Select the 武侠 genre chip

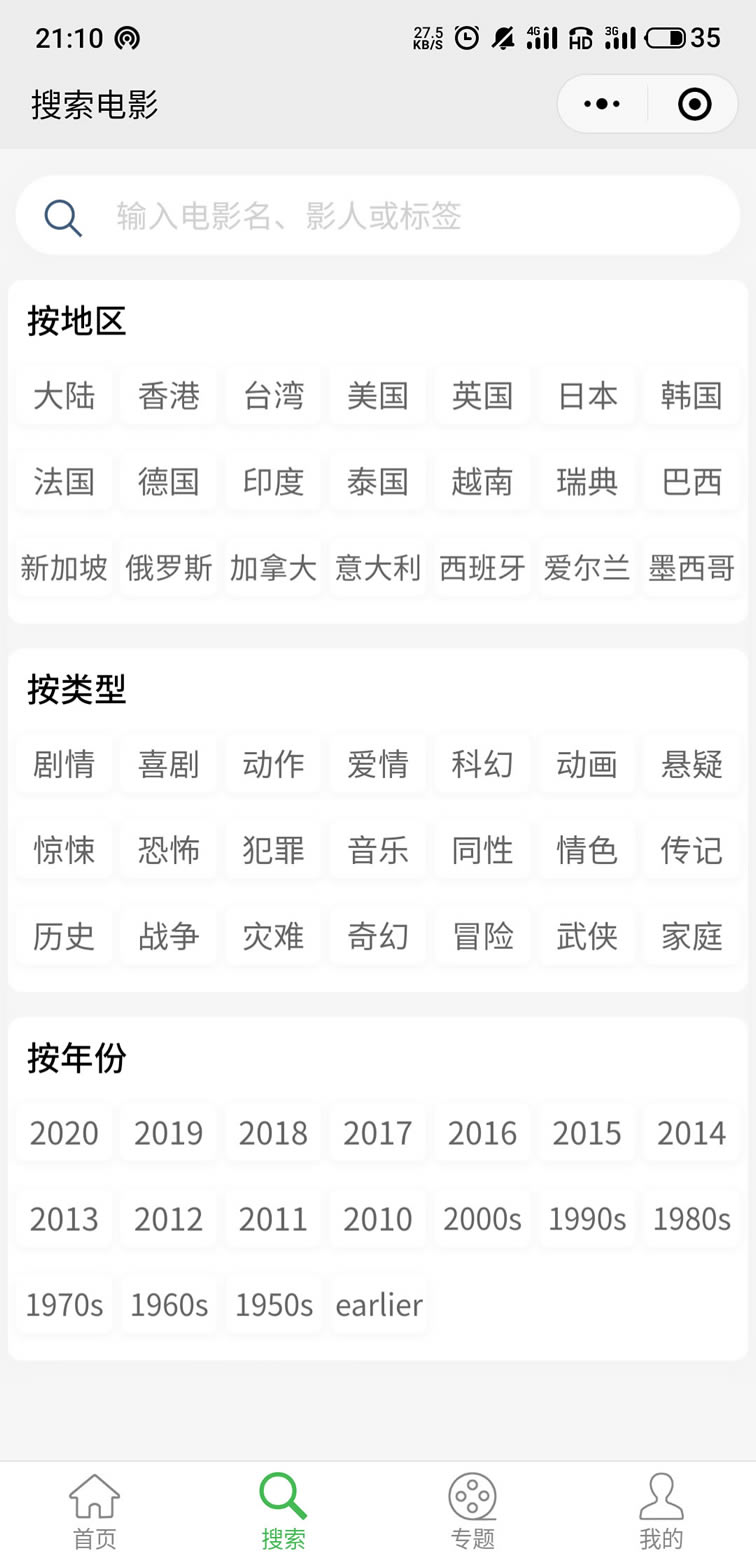(587, 936)
